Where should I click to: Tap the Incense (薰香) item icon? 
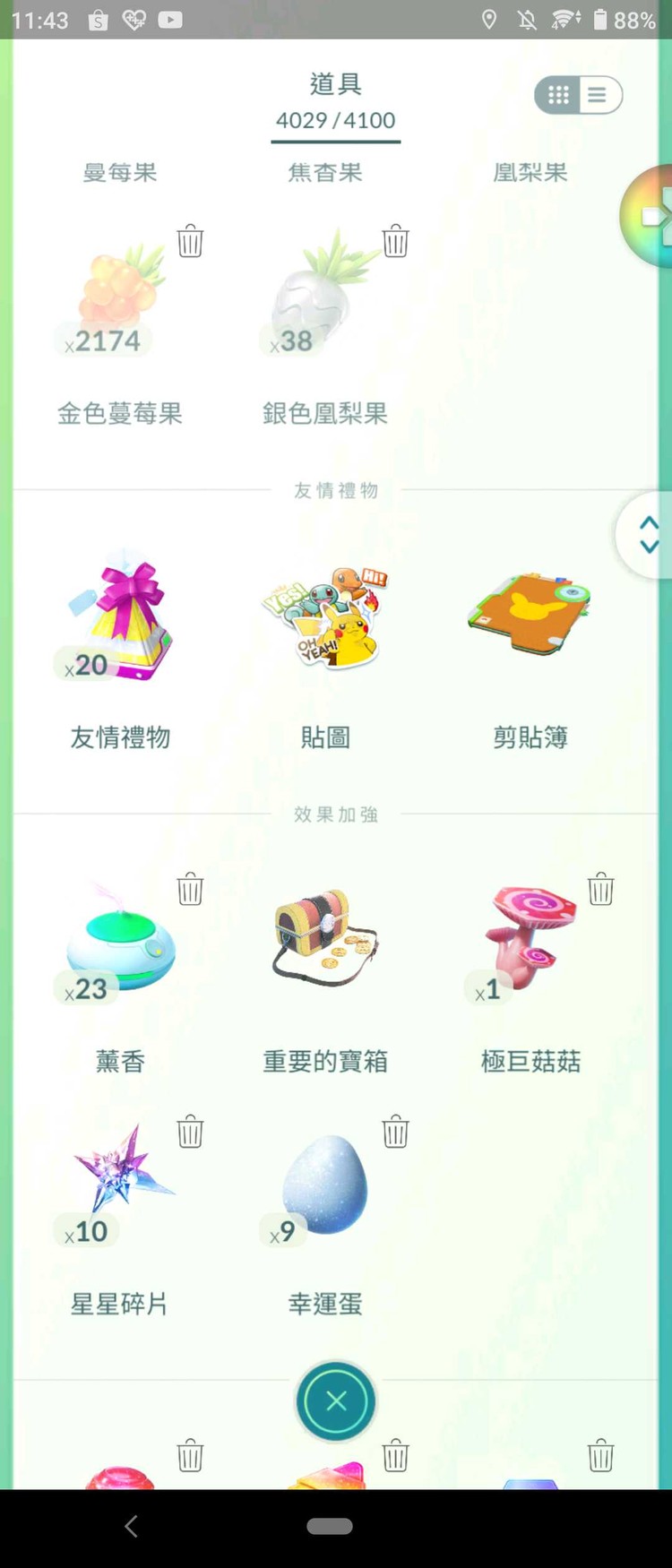119,941
